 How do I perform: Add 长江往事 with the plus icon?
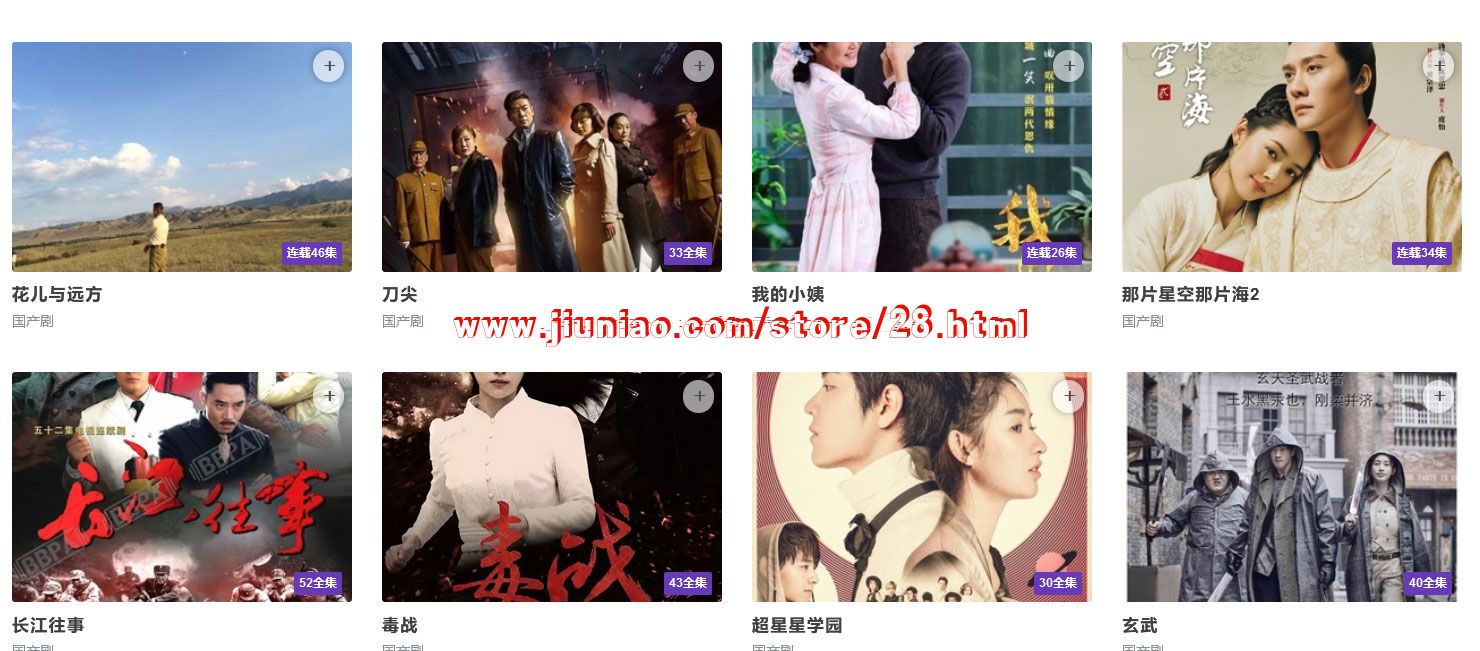tap(328, 397)
